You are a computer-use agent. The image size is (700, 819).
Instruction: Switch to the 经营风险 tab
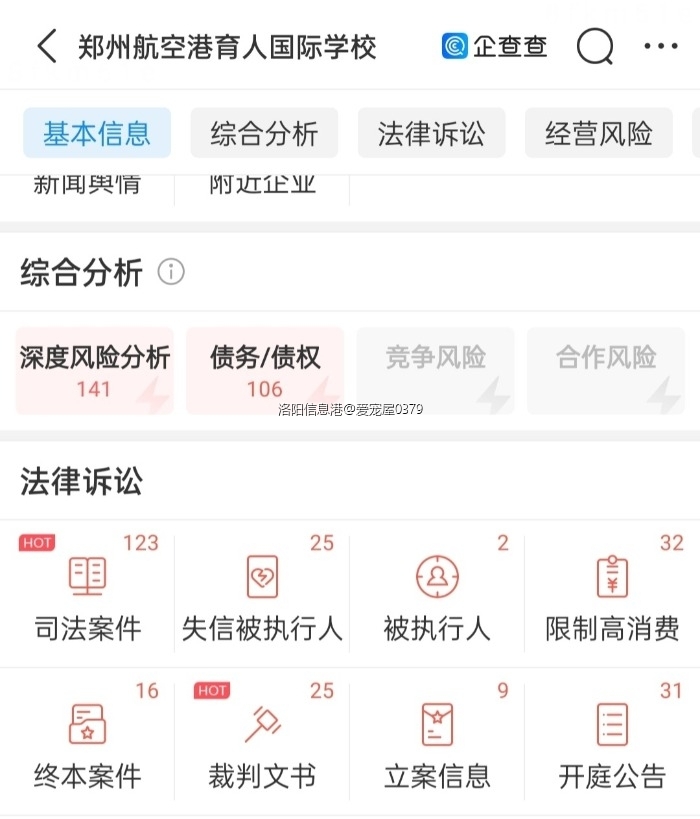(x=598, y=133)
